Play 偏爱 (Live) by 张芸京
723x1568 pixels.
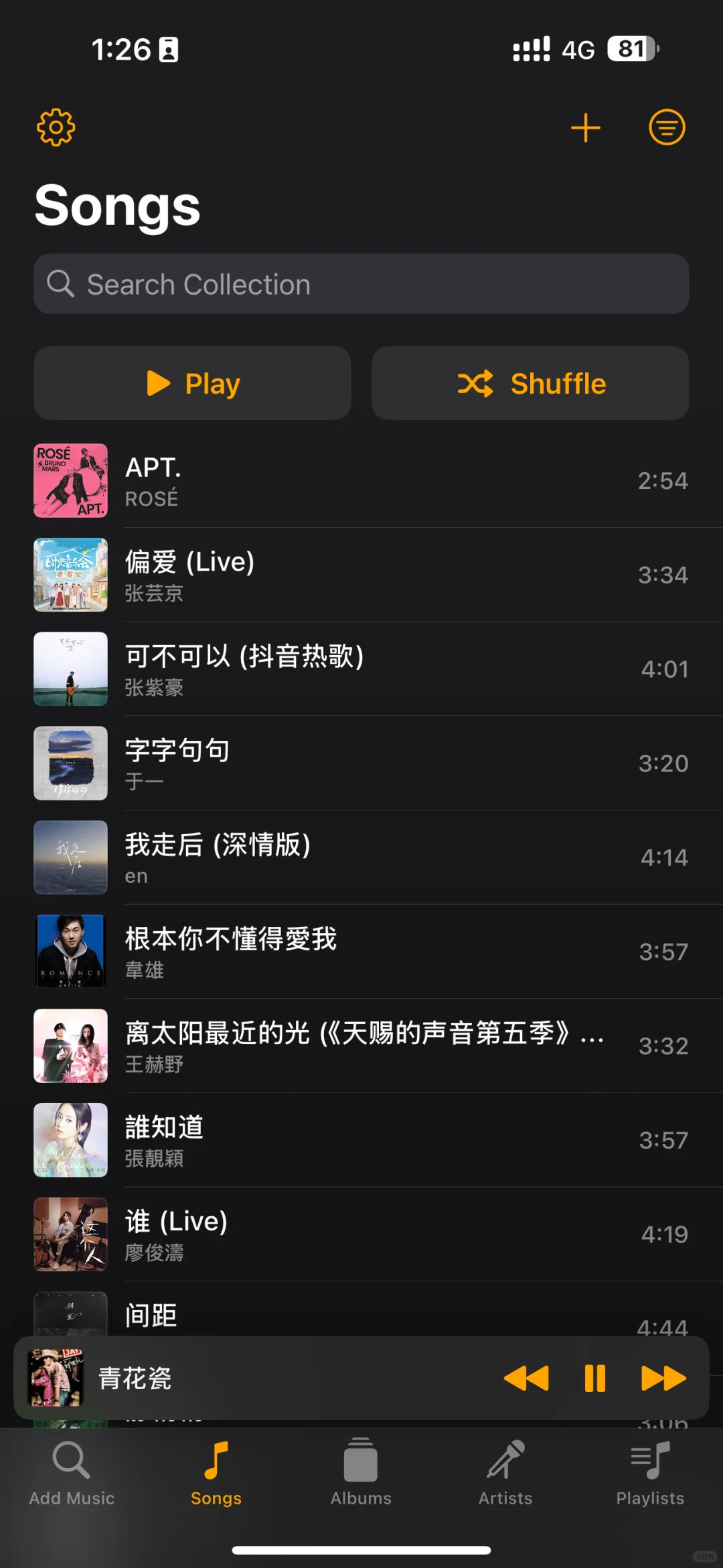pos(361,575)
